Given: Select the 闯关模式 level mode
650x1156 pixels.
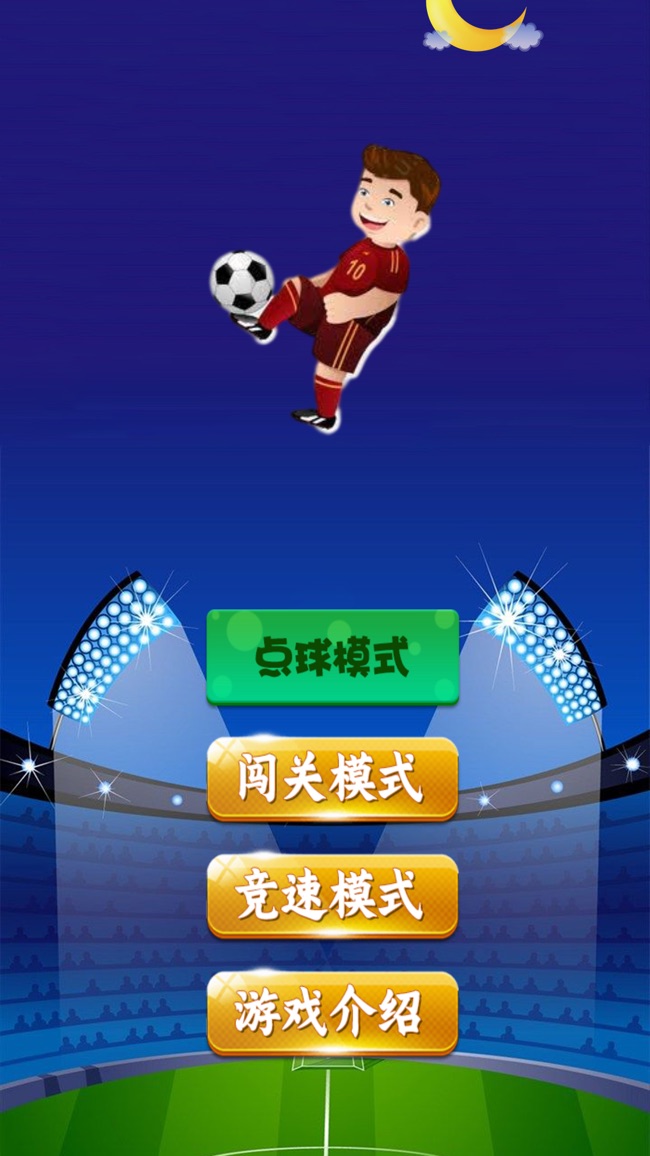Looking at the screenshot, I should 332,780.
